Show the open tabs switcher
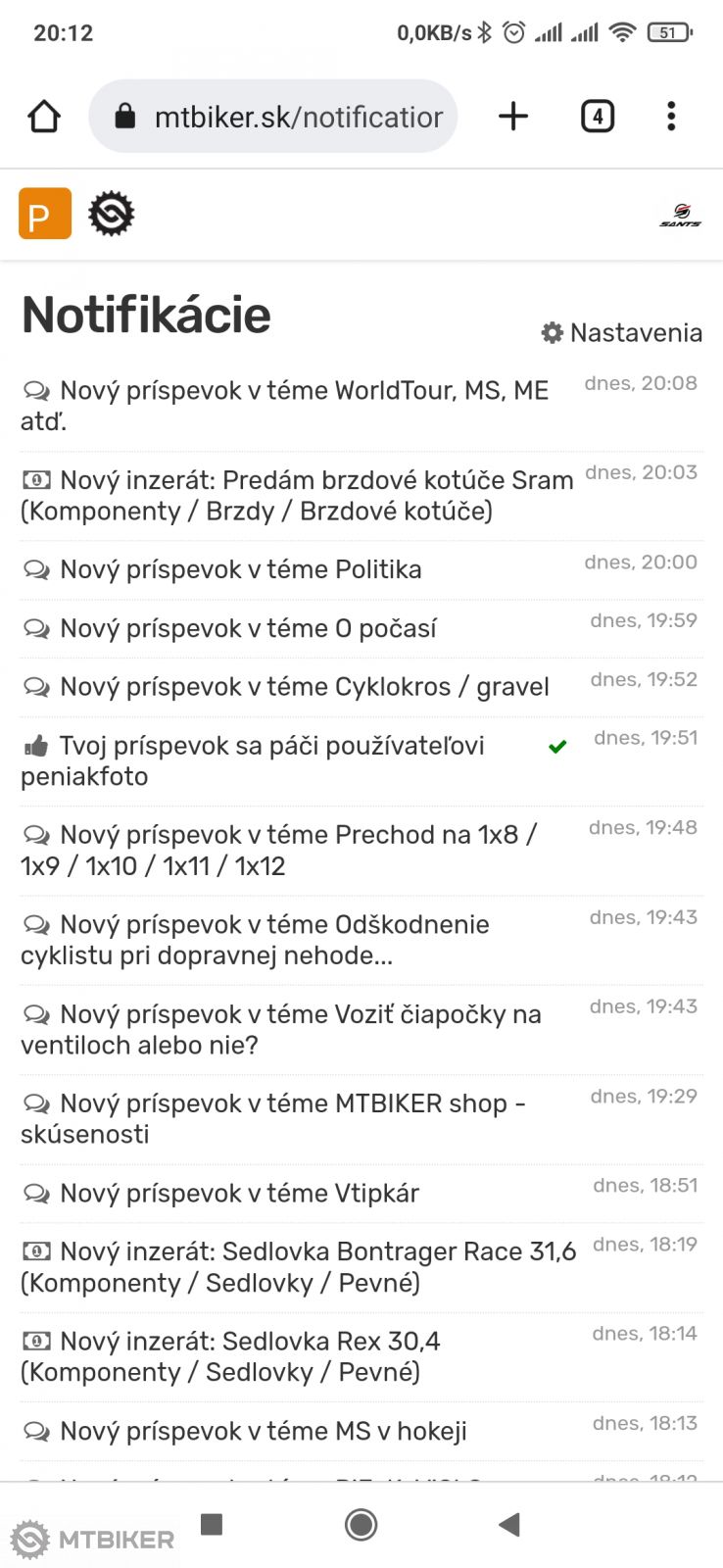Viewport: 723px width, 1568px height. (597, 117)
